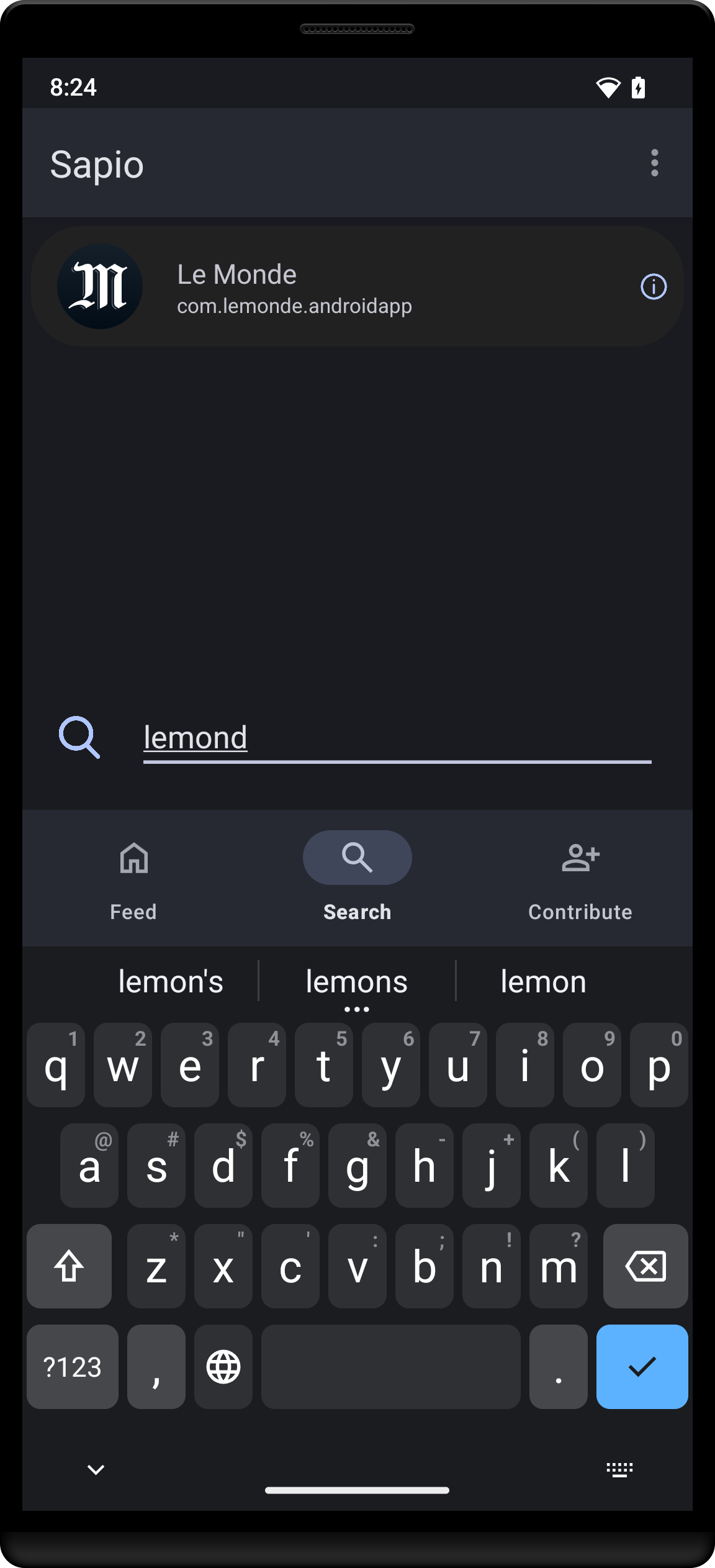Confirm search with the blue checkmark key
Viewport: 715px width, 1568px height.
tap(642, 1367)
